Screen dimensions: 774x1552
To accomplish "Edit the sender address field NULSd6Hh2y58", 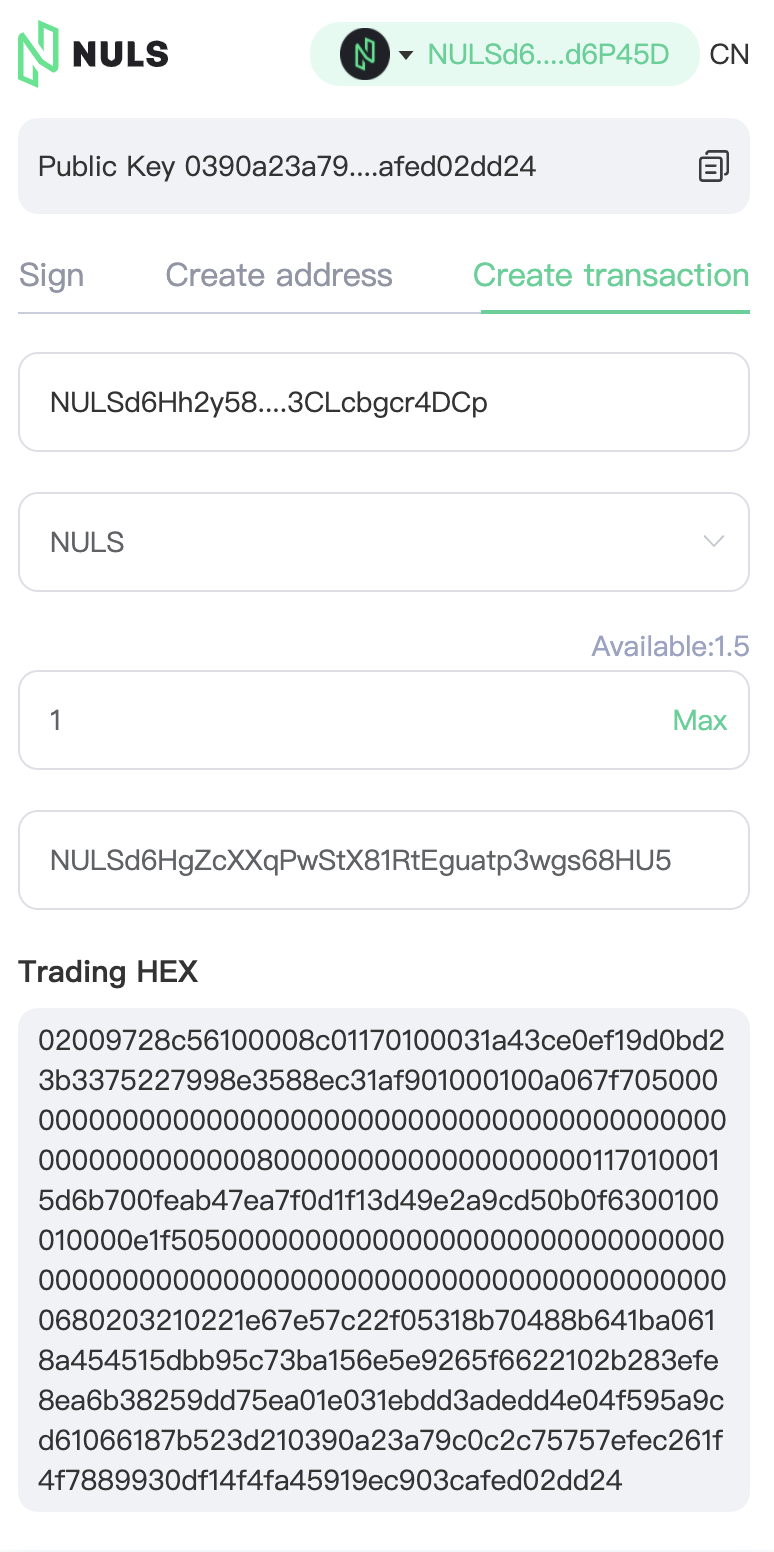I will coord(384,402).
